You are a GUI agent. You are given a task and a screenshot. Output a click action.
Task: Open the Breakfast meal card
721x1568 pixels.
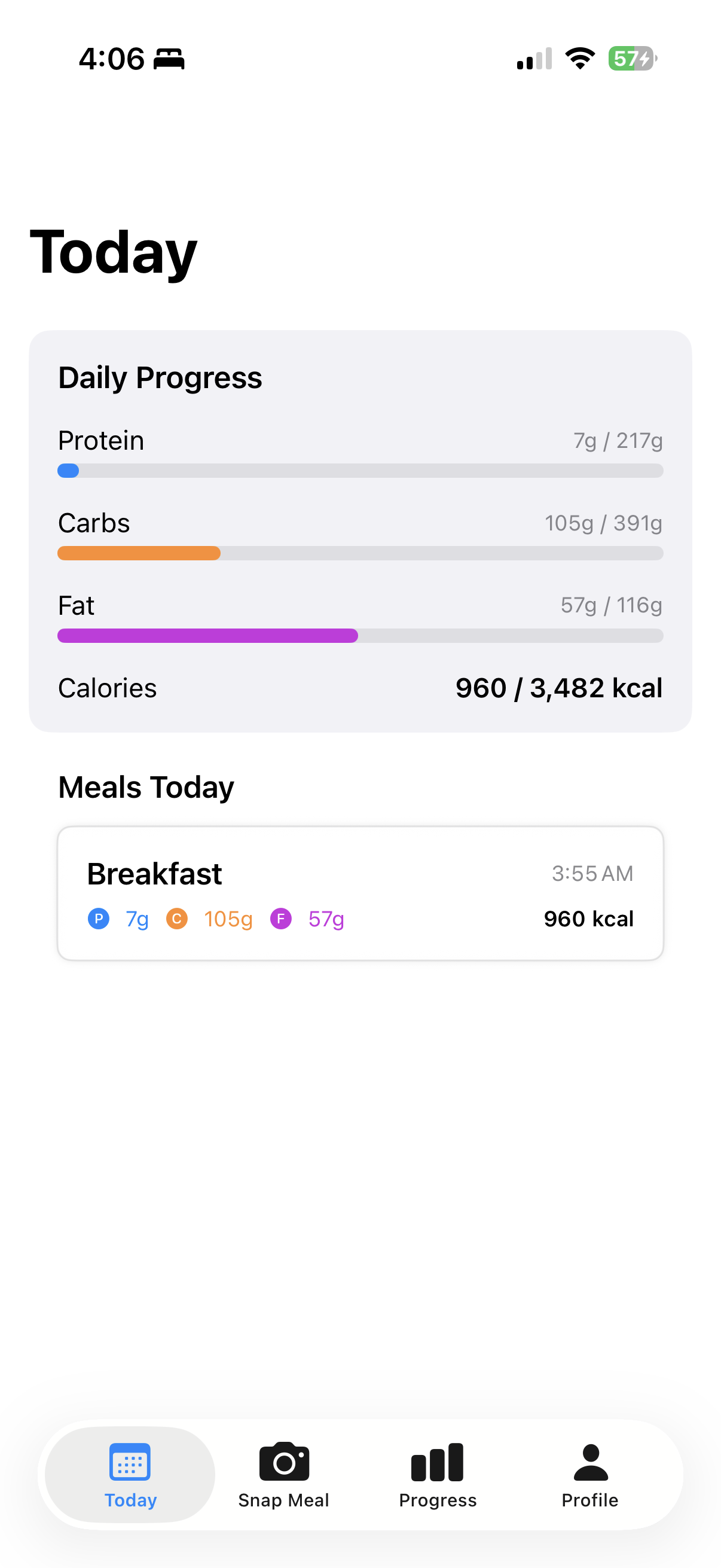[x=360, y=893]
